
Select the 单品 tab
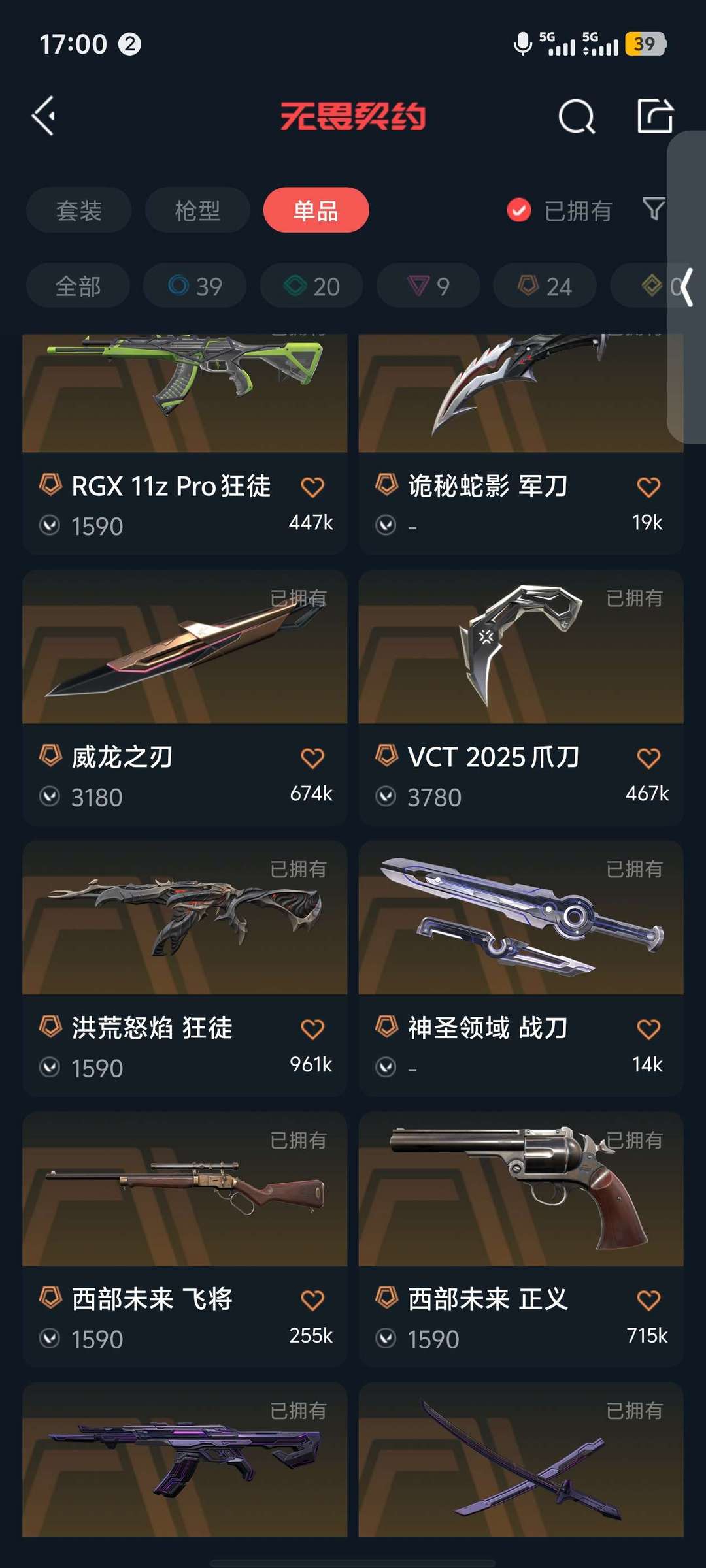tap(316, 210)
